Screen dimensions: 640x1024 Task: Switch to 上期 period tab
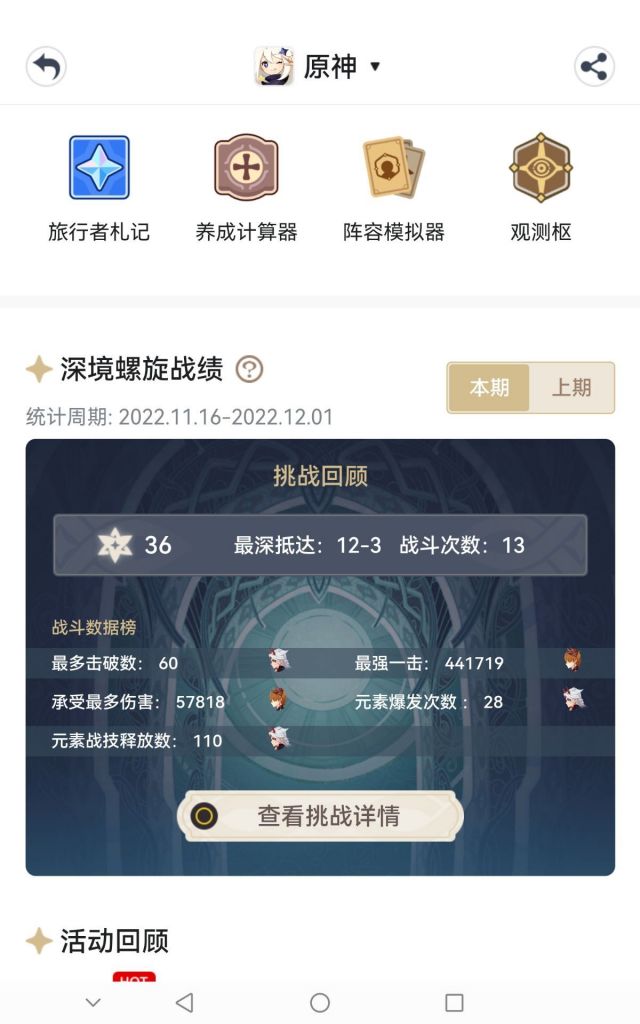point(571,388)
